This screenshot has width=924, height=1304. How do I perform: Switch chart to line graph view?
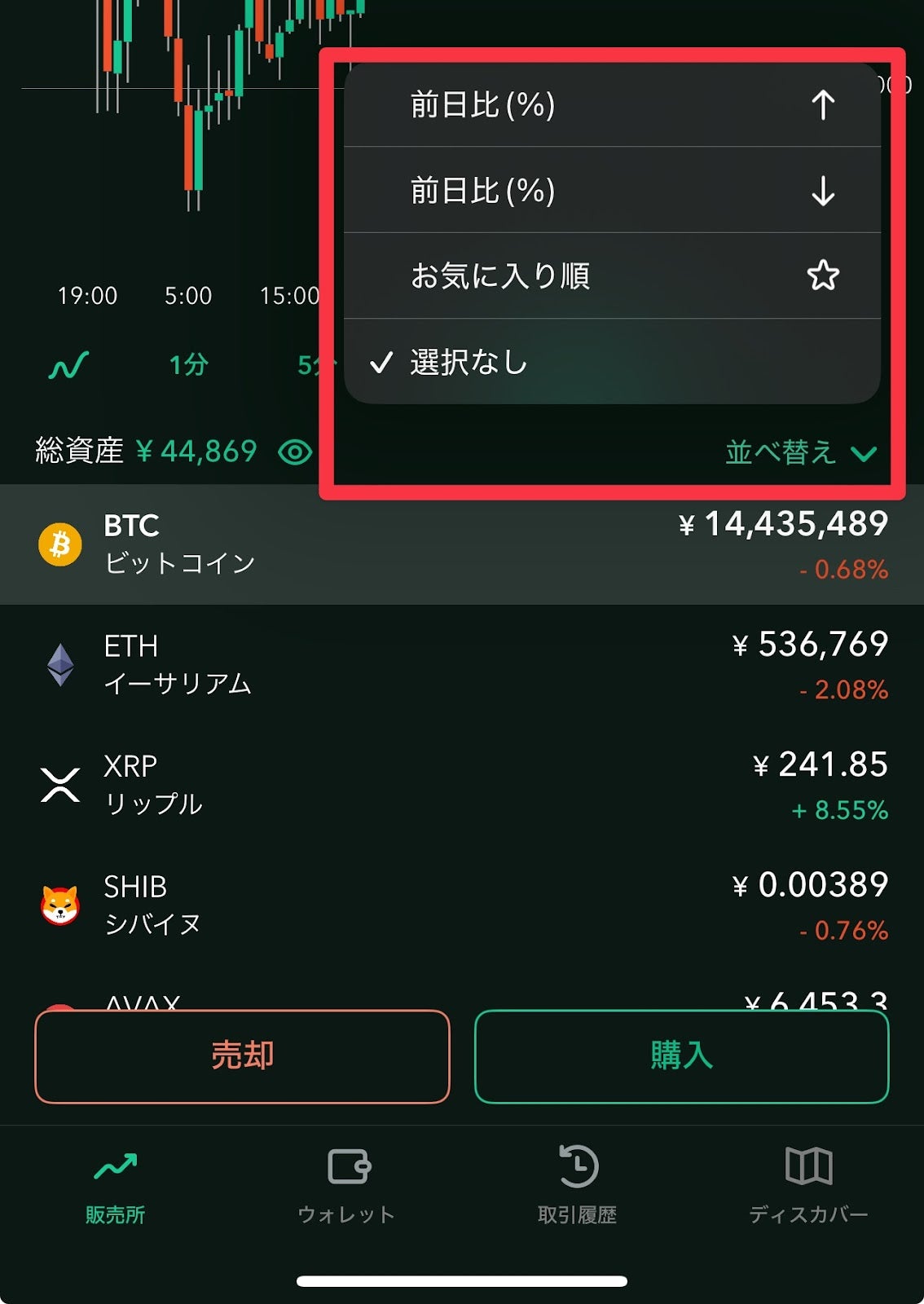68,365
